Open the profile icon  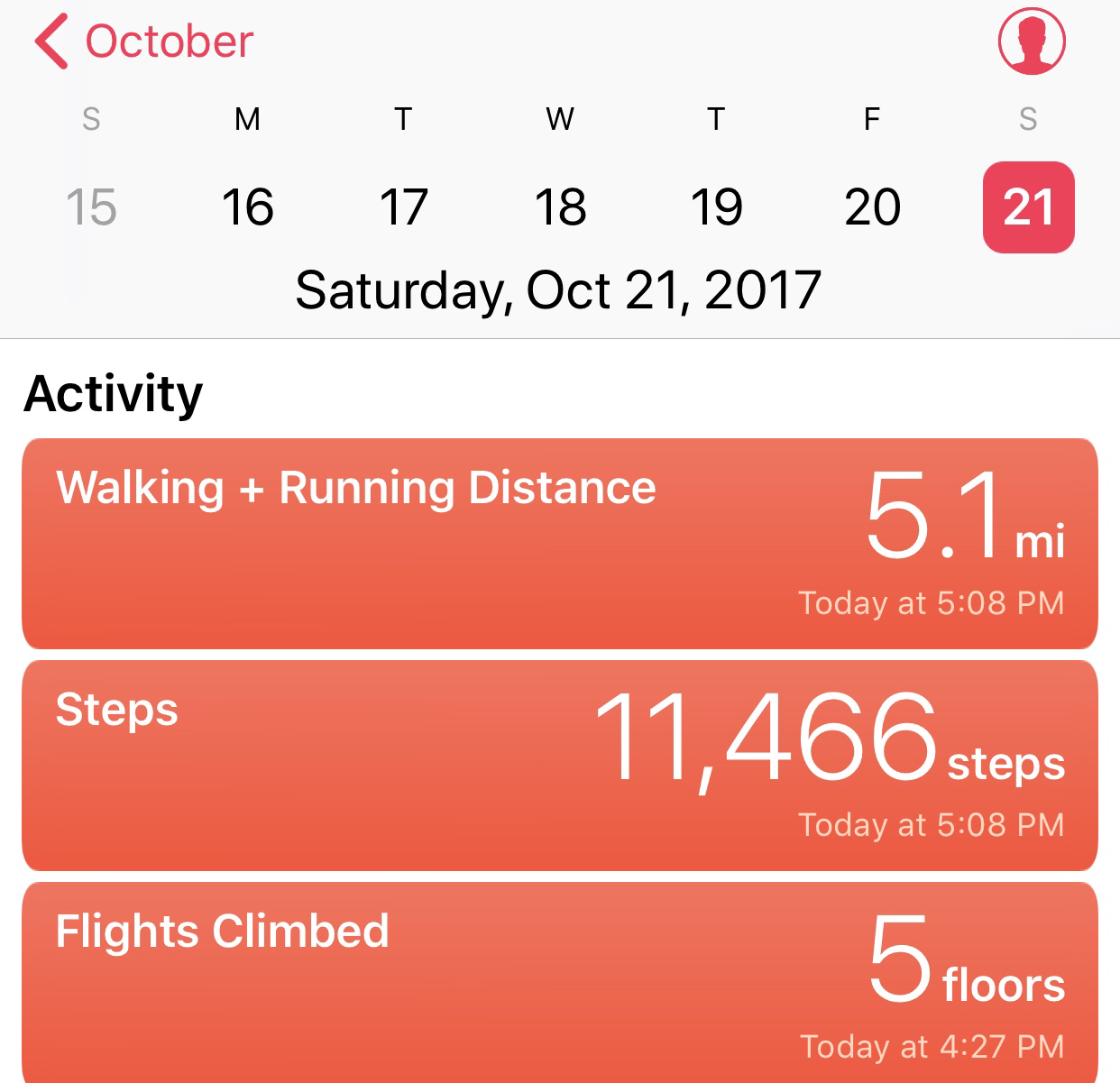click(1032, 41)
